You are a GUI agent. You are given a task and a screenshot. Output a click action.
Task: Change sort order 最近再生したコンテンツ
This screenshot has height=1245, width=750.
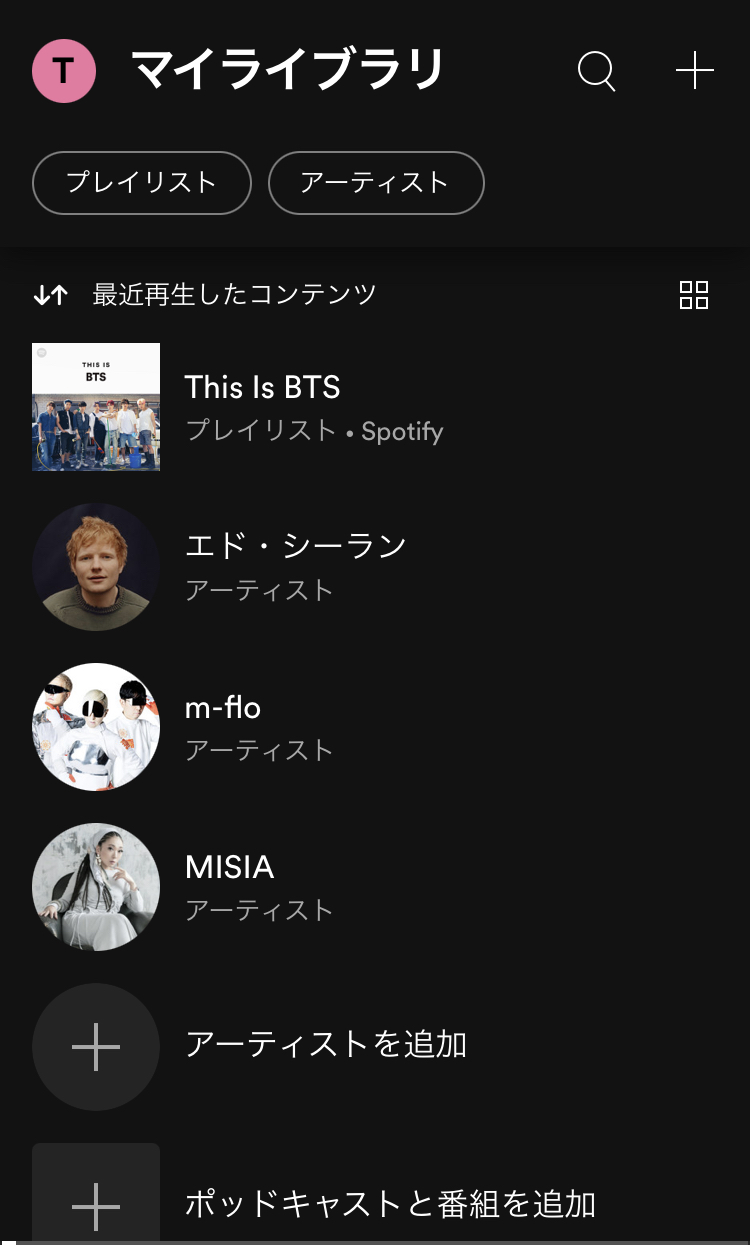(x=205, y=295)
